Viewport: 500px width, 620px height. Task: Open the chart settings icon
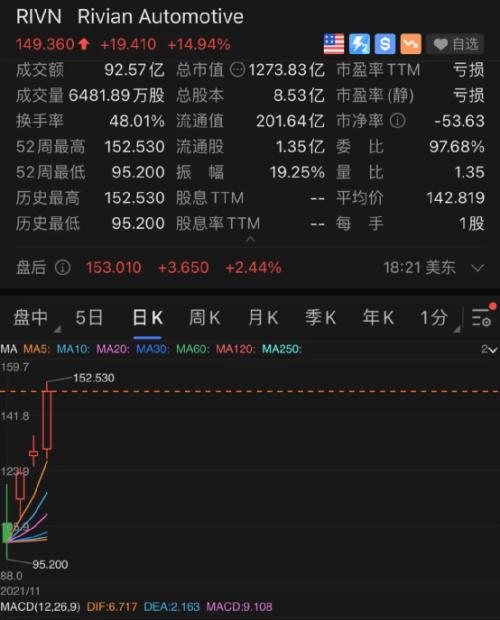tap(482, 317)
